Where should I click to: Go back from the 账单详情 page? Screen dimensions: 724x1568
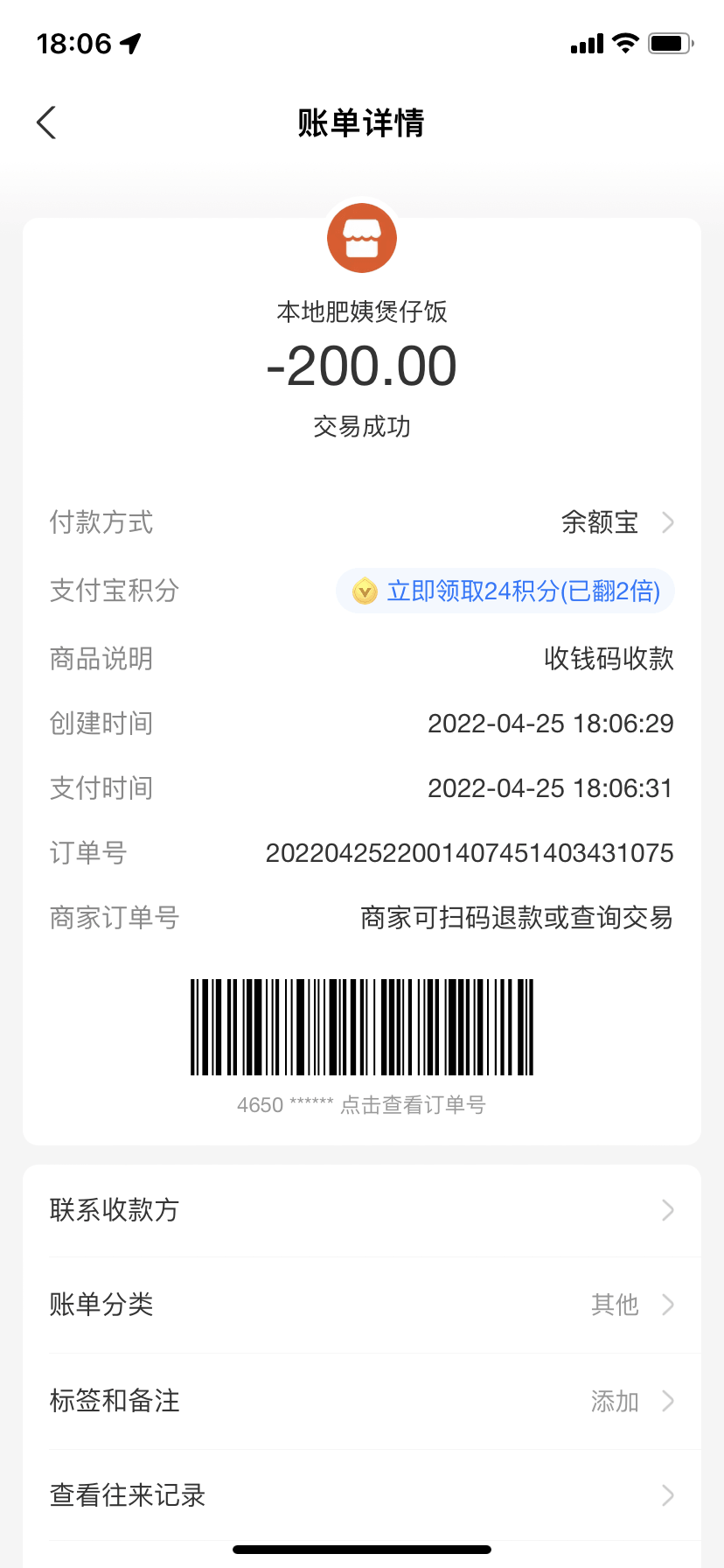(47, 122)
